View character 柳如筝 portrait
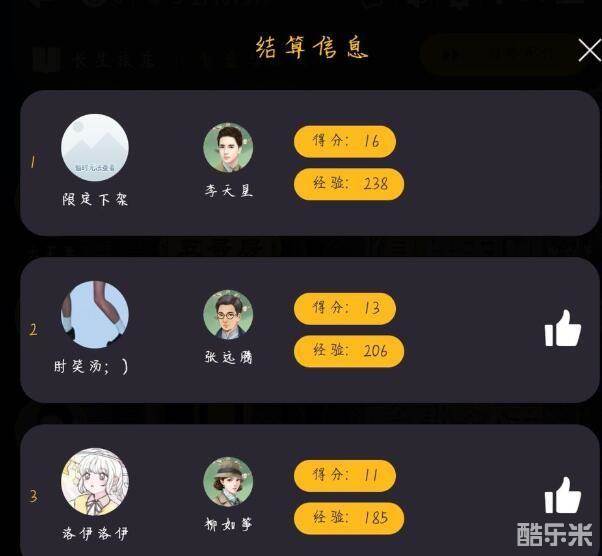The height and width of the screenshot is (556, 602). tap(228, 481)
